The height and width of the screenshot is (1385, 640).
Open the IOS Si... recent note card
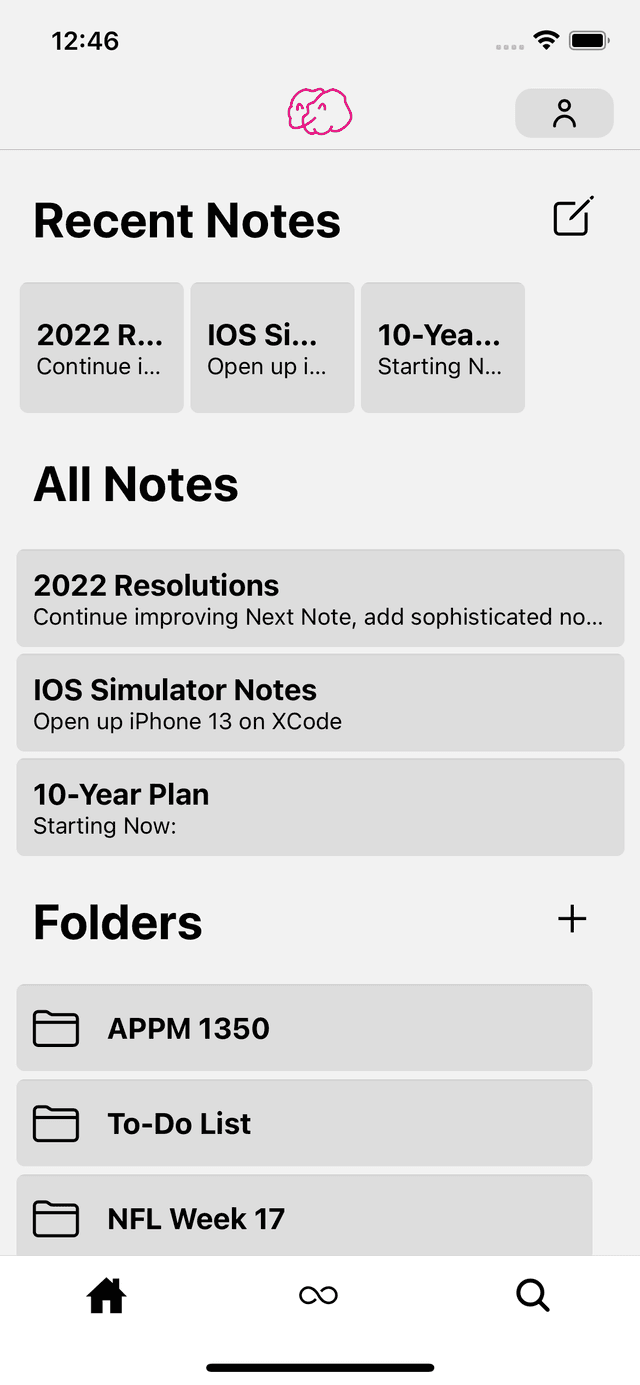click(x=272, y=348)
